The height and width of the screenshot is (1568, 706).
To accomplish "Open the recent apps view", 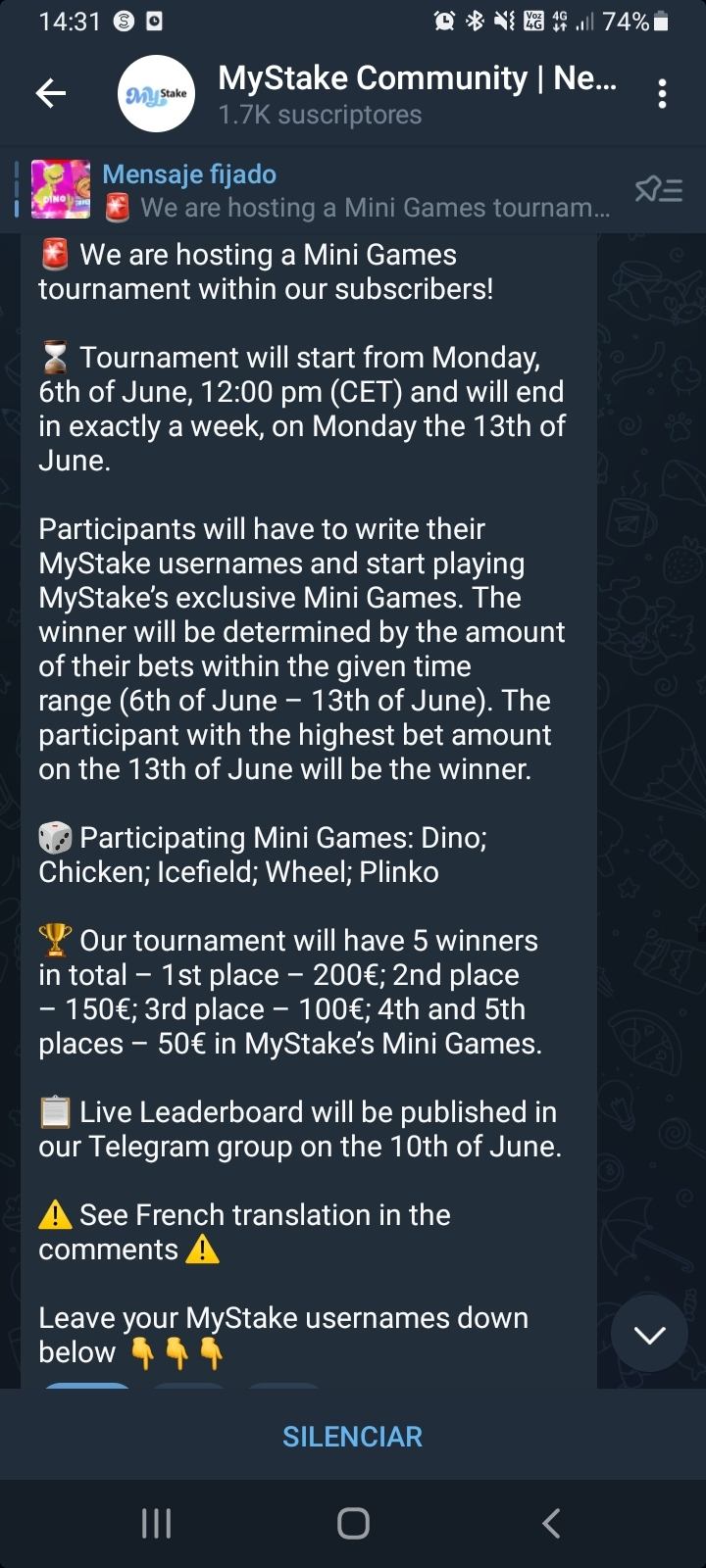I will (157, 1523).
